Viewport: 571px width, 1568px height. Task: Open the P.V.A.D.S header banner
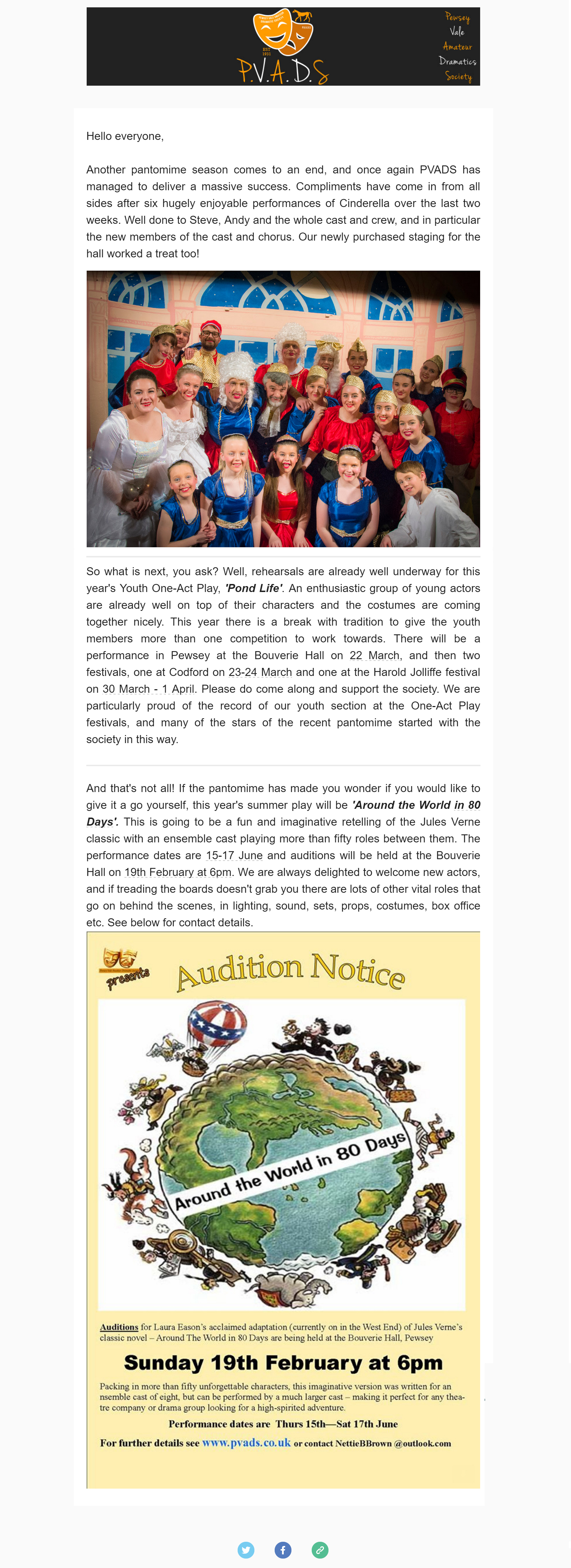(x=283, y=46)
